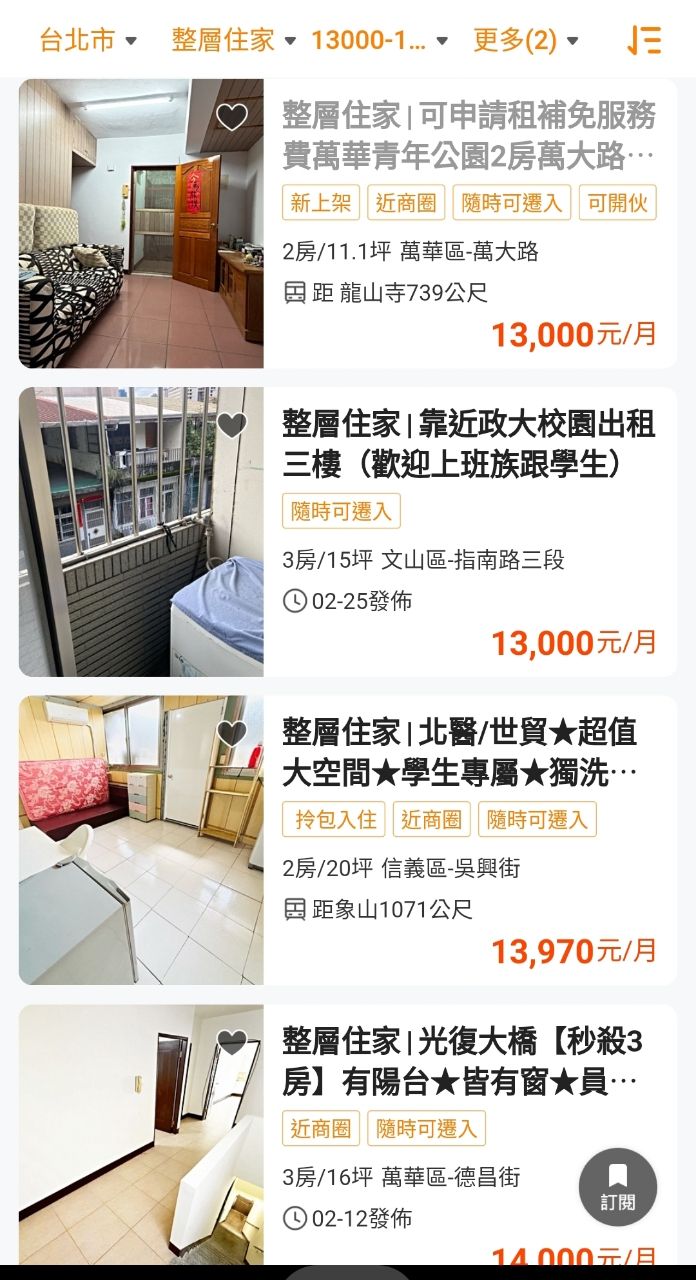Open the 靠近政大校園出租三樓 listing
Viewport: 696px width, 1280px height.
point(468,444)
